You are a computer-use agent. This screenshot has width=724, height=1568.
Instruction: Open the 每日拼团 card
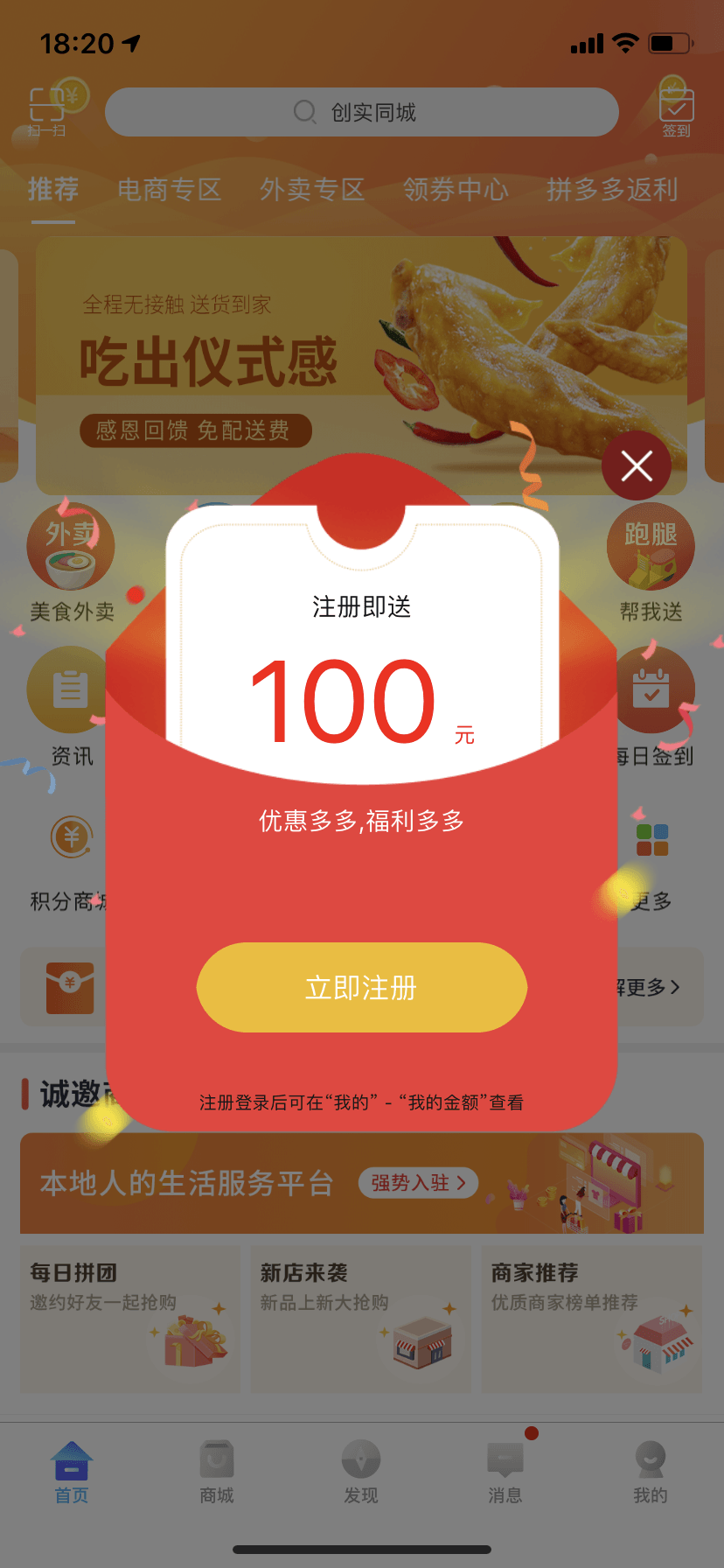(129, 1318)
